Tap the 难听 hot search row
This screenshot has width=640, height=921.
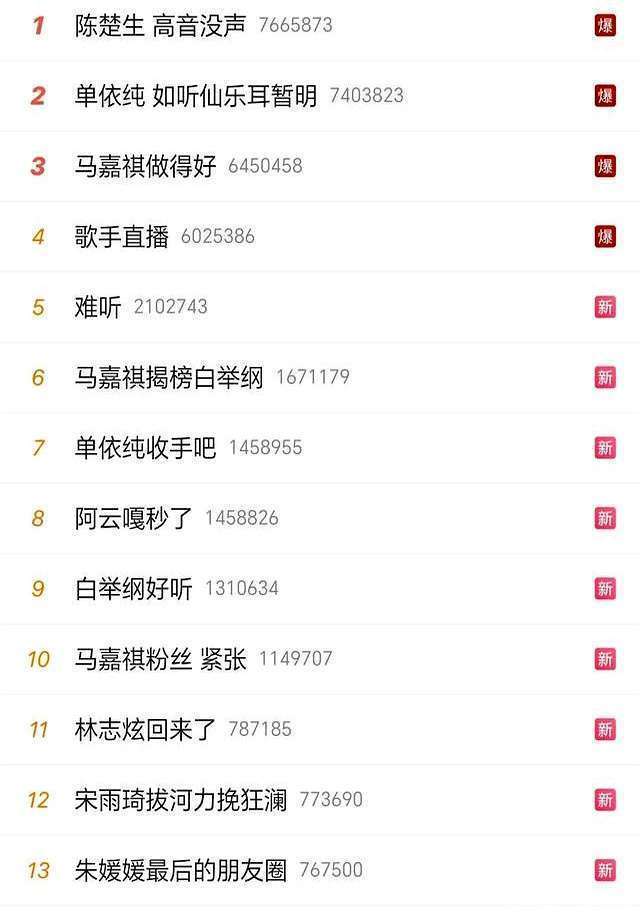[x=98, y=307]
